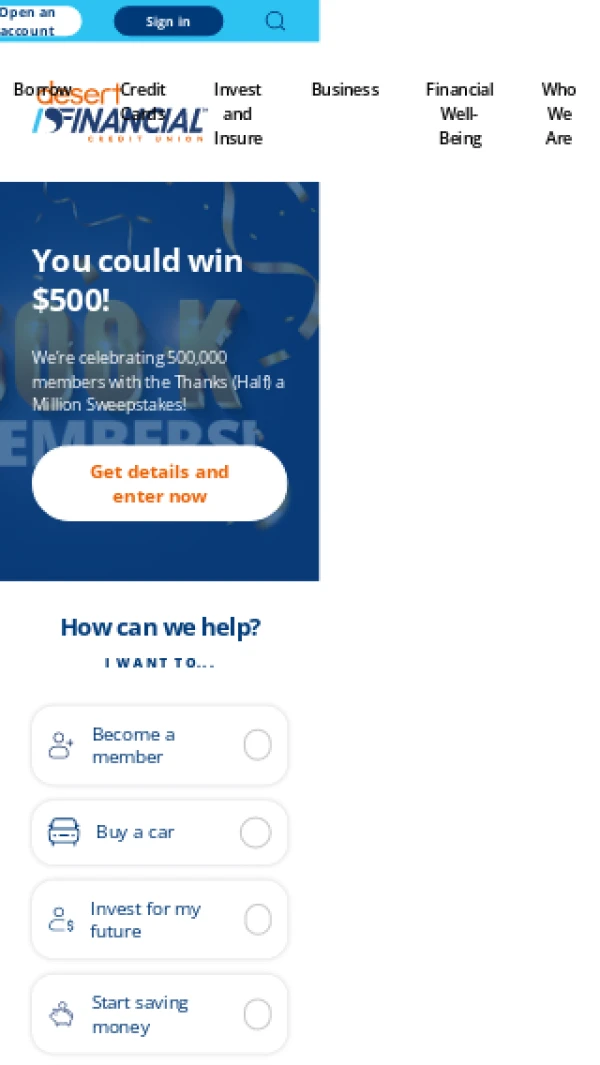The width and height of the screenshot is (600, 1065).
Task: Choose Start saving money option
Action: (x=159, y=1014)
